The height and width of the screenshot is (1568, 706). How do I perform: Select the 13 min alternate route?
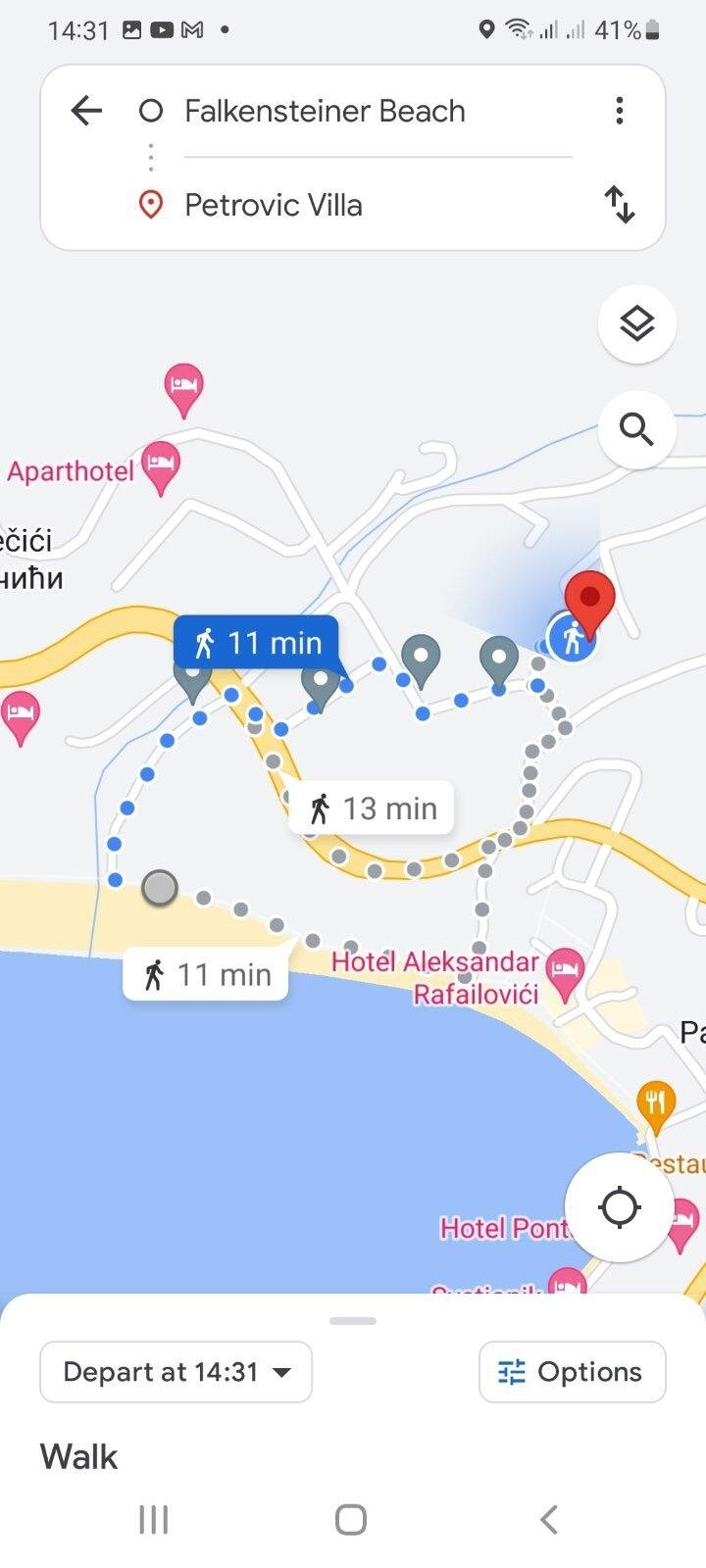372,808
